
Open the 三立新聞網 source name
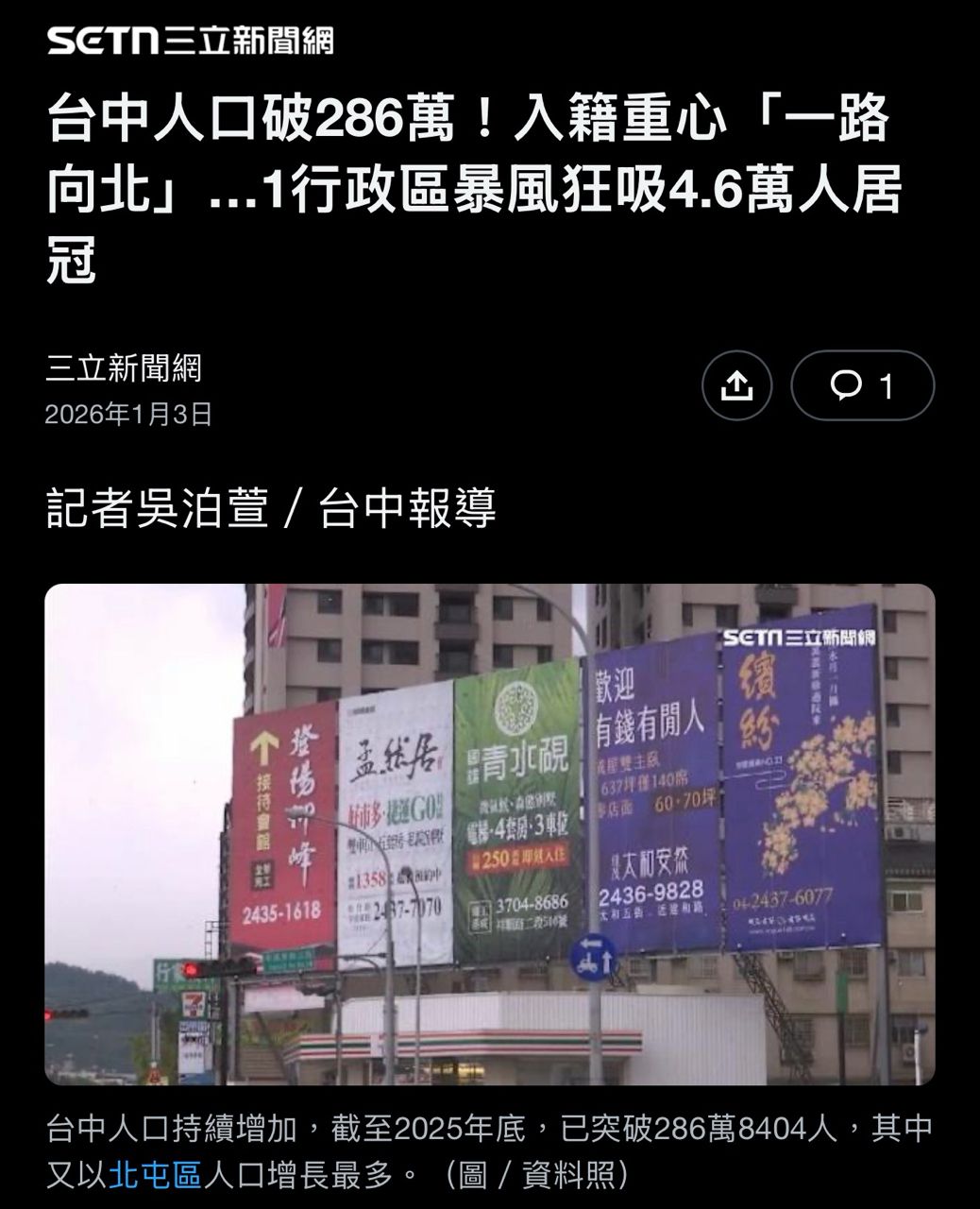124,367
